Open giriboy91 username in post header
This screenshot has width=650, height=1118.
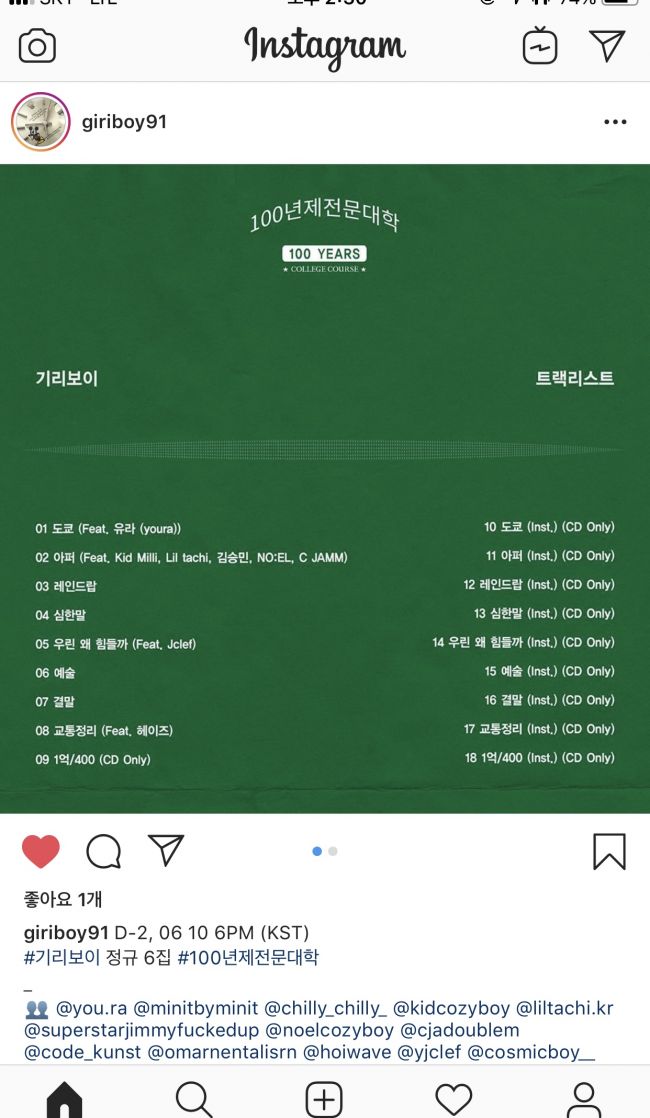point(124,122)
